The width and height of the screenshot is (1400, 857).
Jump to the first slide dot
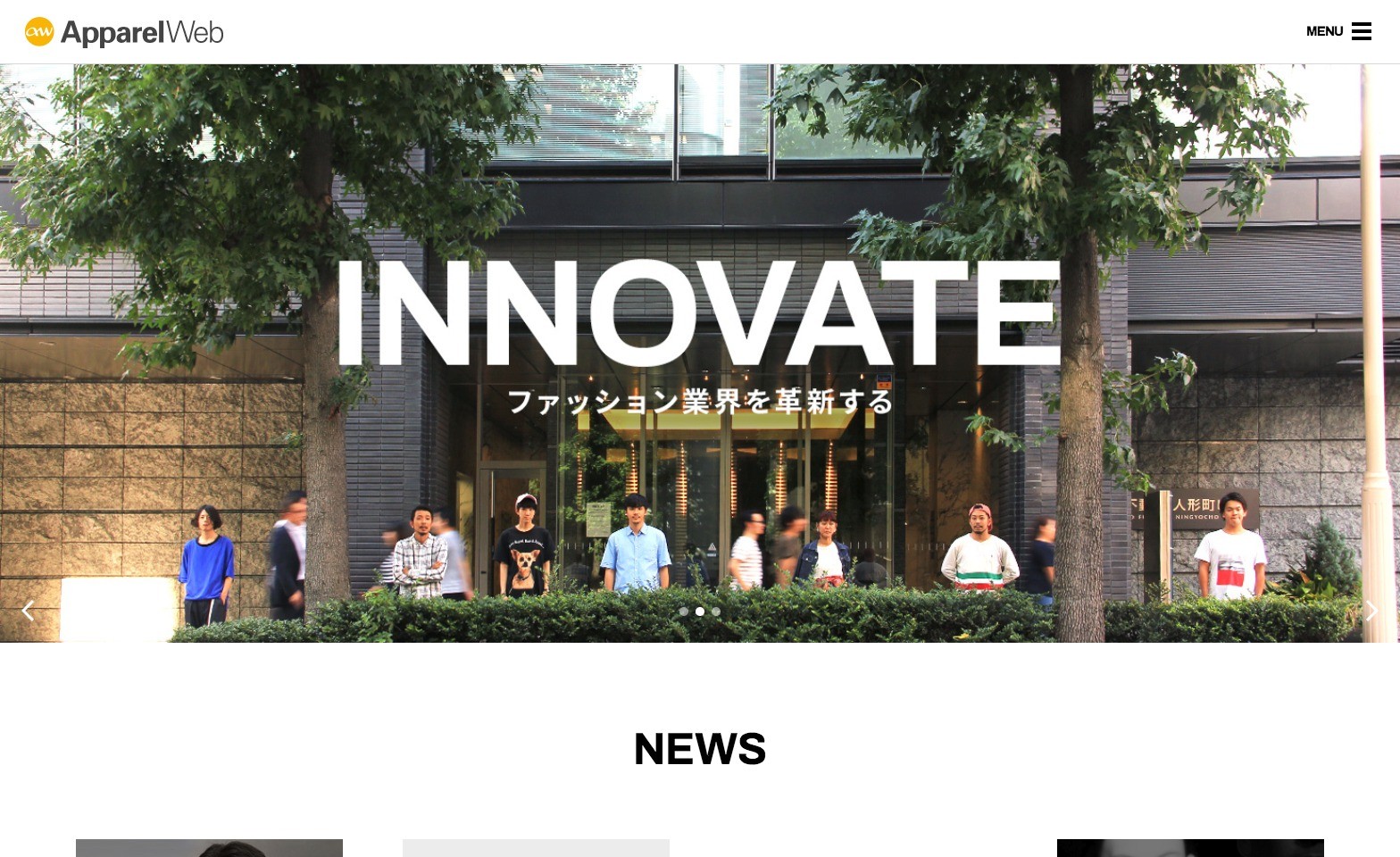(x=684, y=612)
